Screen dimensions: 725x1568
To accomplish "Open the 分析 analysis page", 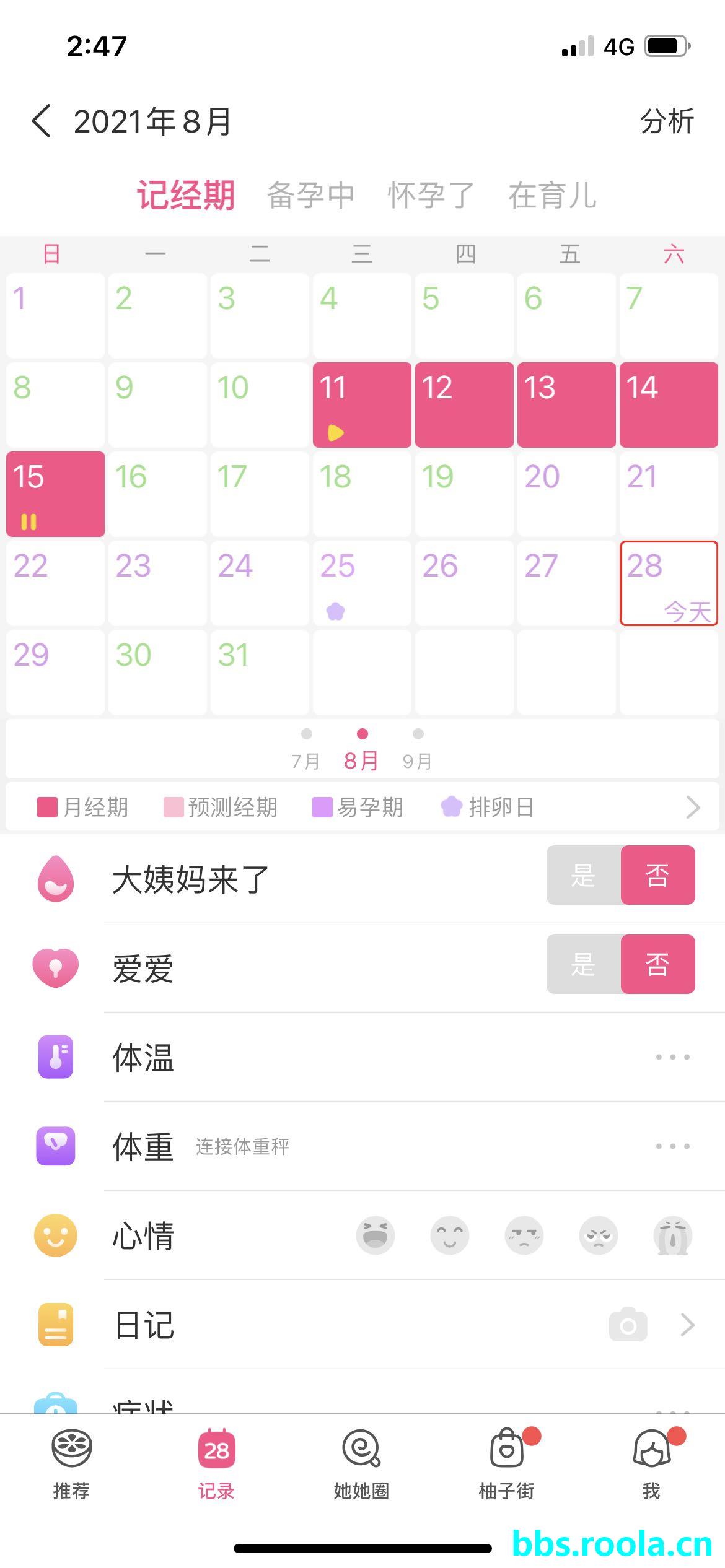I will [x=666, y=121].
